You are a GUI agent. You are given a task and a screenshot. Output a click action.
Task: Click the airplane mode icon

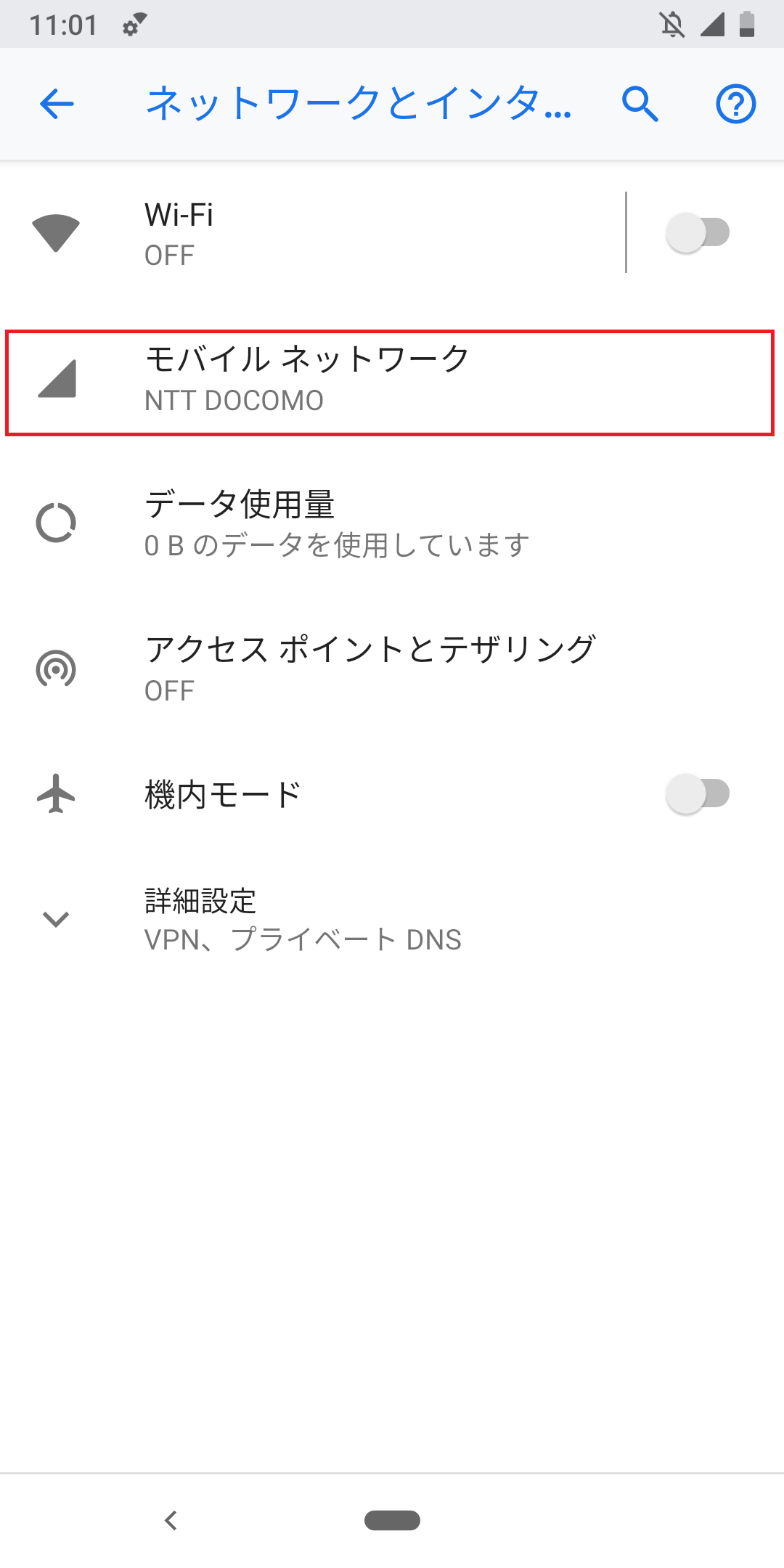pos(54,793)
